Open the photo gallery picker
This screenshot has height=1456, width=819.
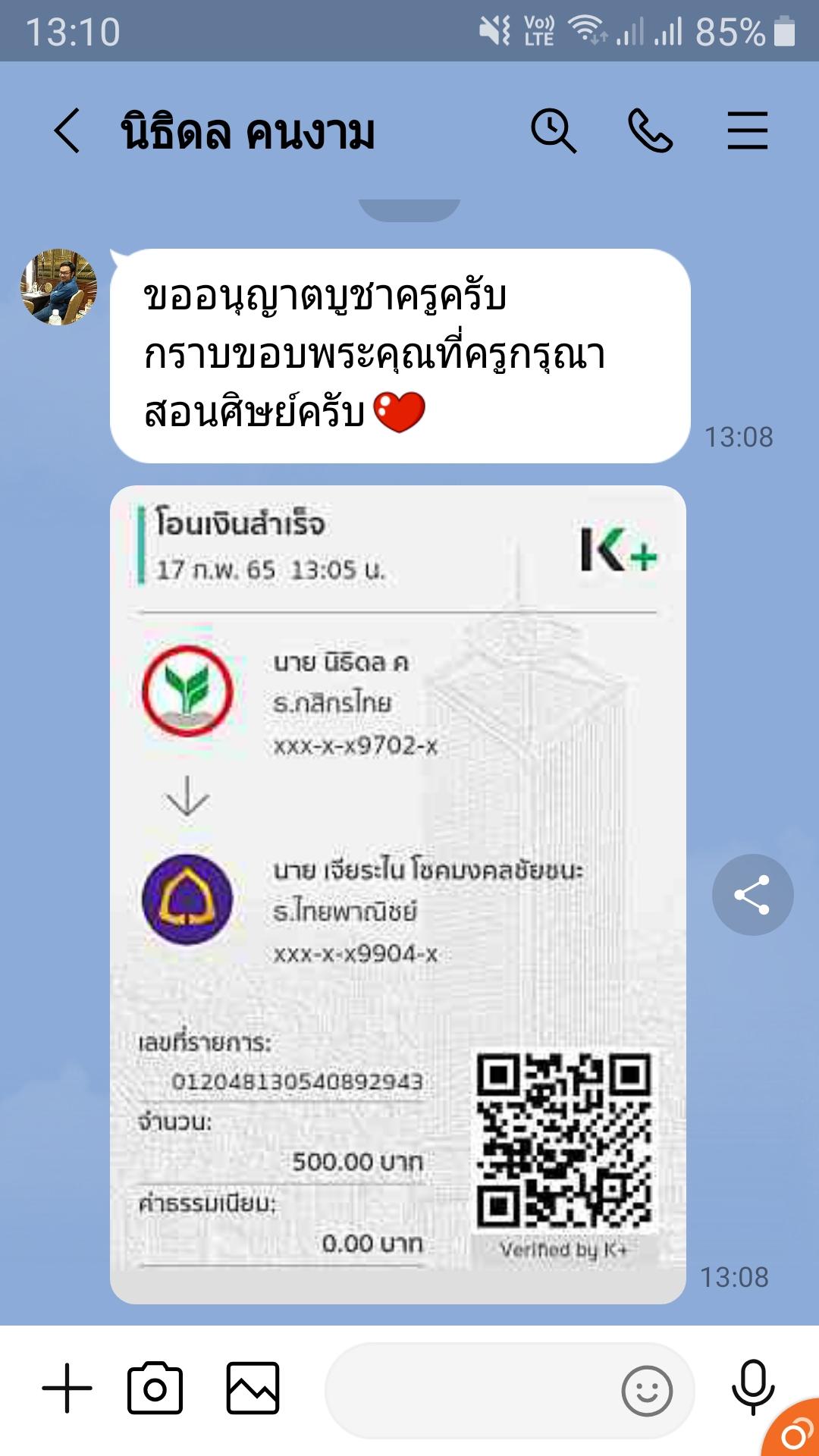click(x=253, y=1389)
